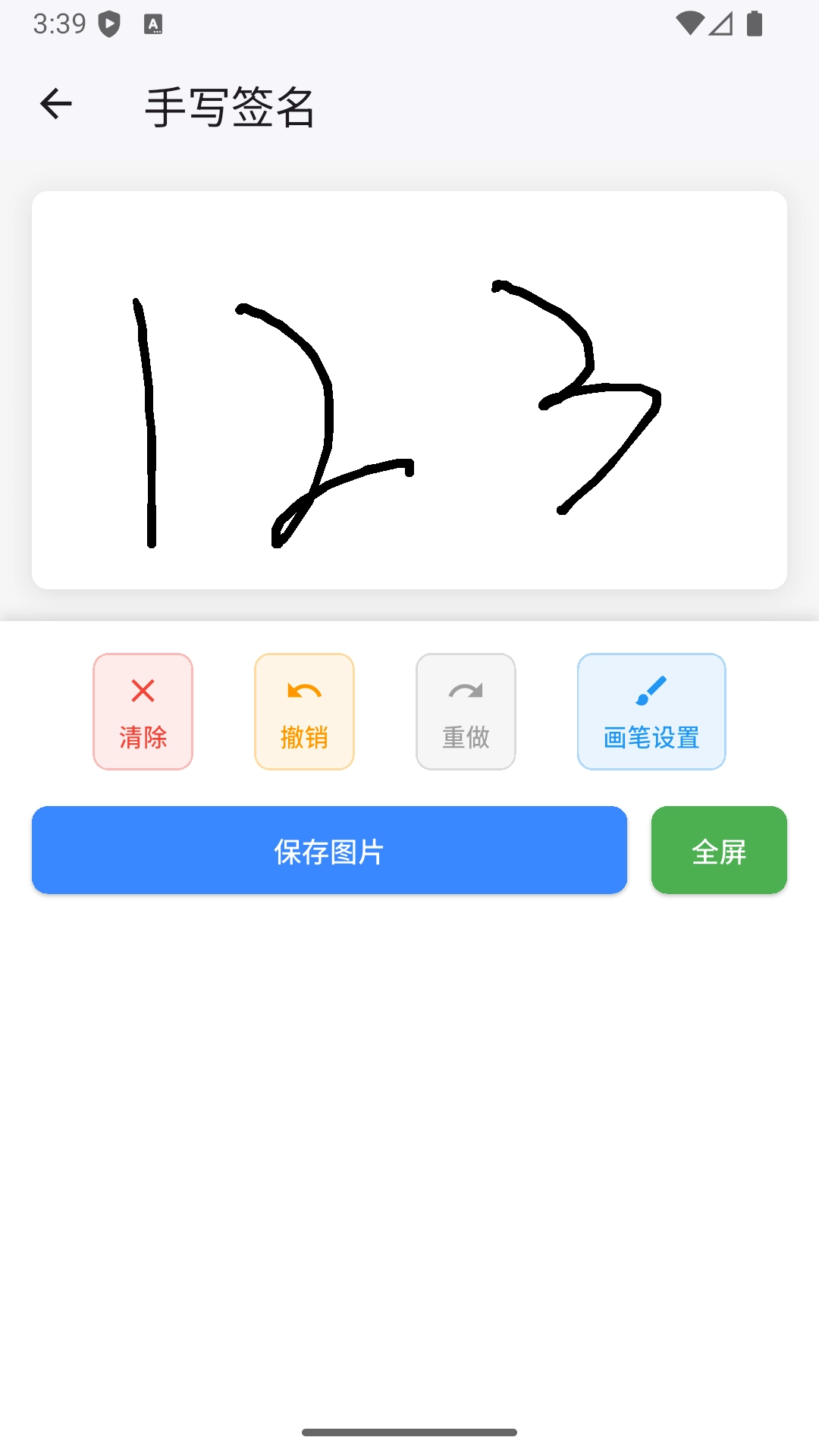This screenshot has width=819, height=1456.
Task: Tap the A badge icon in status bar
Action: (154, 23)
